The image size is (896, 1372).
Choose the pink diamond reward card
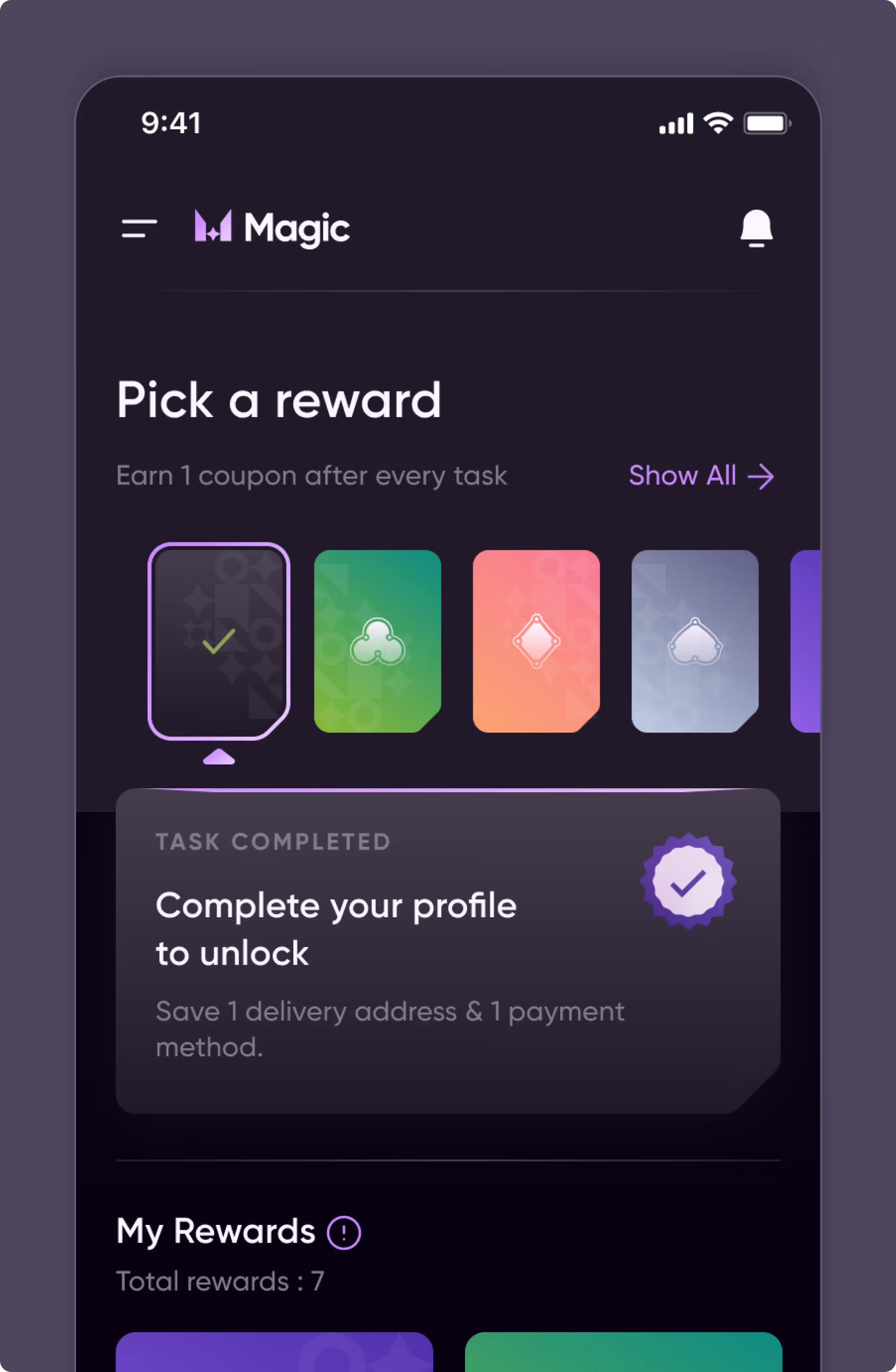536,641
